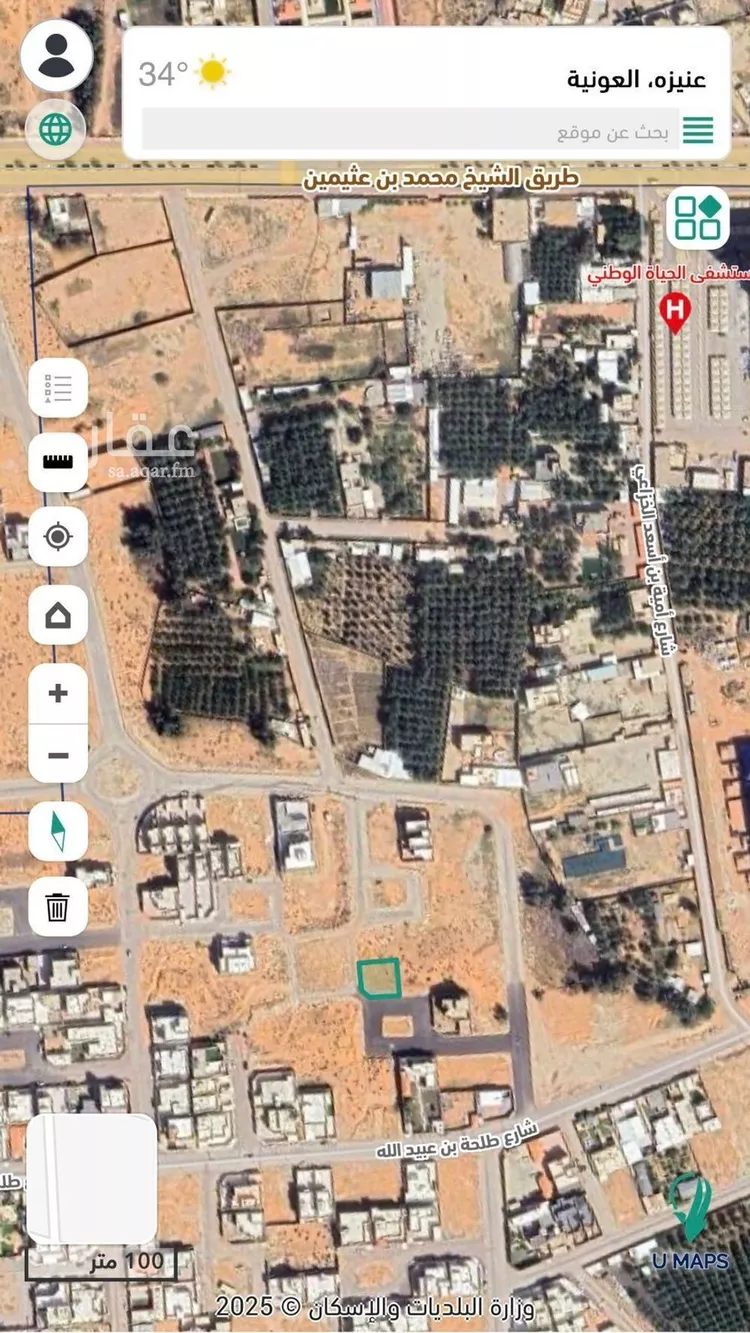Open the green hamburger menu
The image size is (750, 1333).
click(698, 131)
